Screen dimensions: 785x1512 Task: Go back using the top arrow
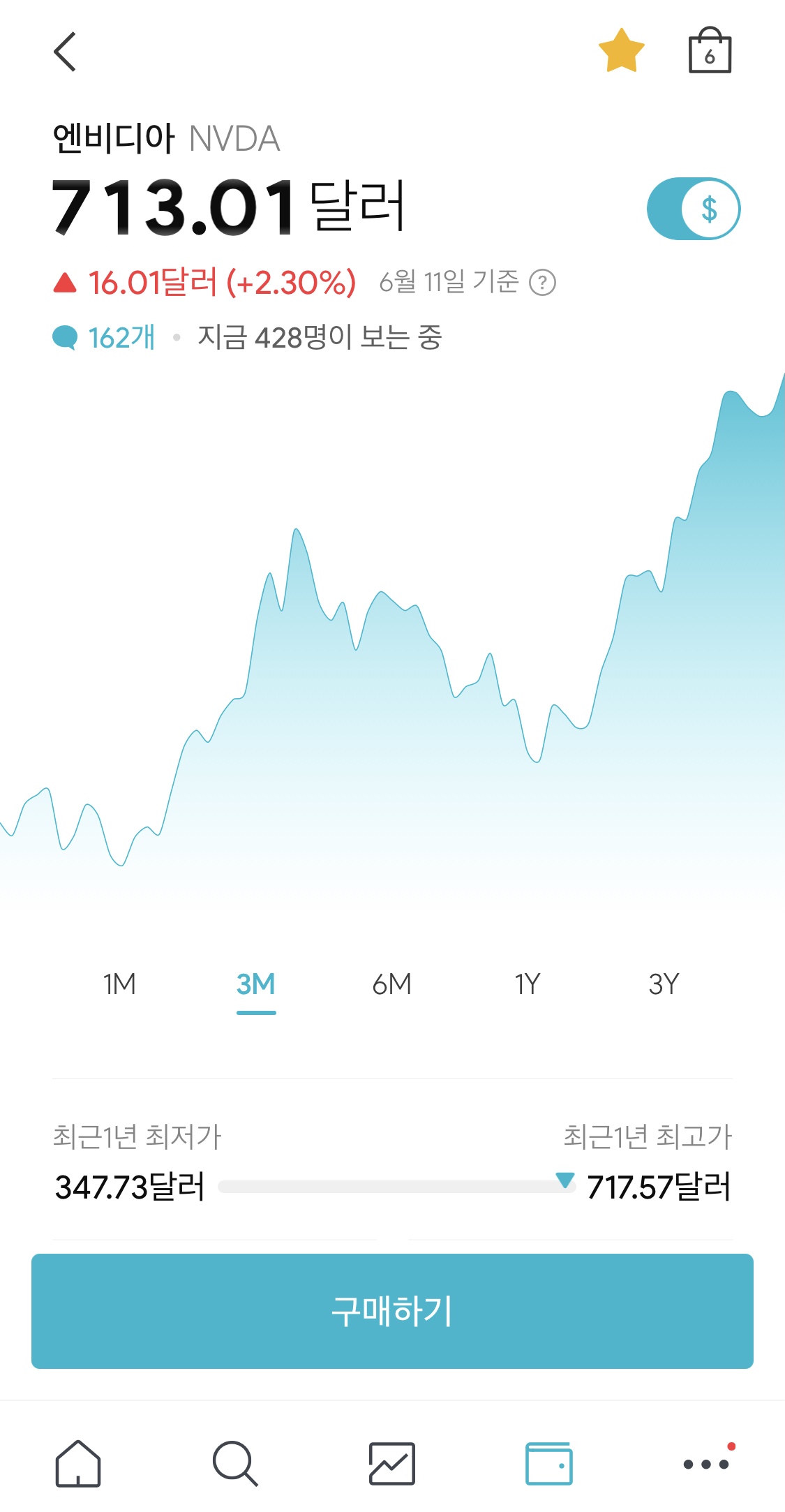tap(65, 52)
